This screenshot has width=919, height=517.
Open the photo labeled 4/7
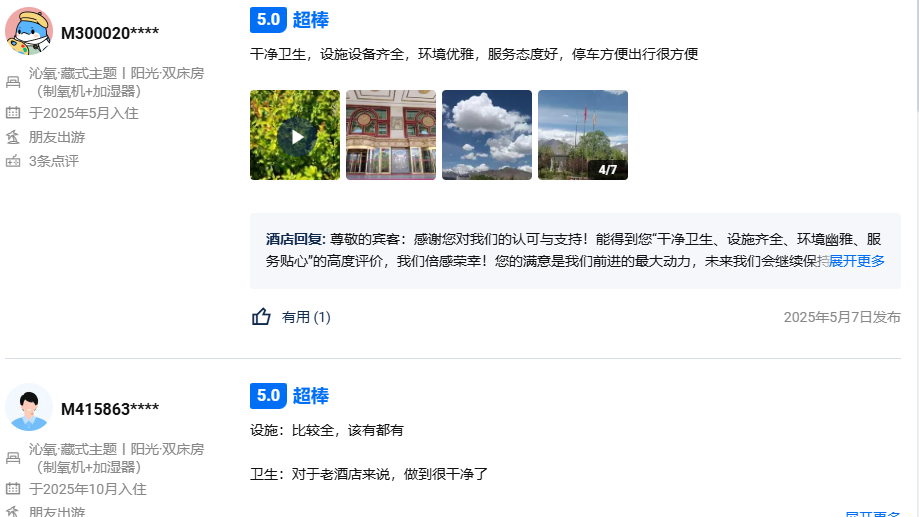(583, 135)
